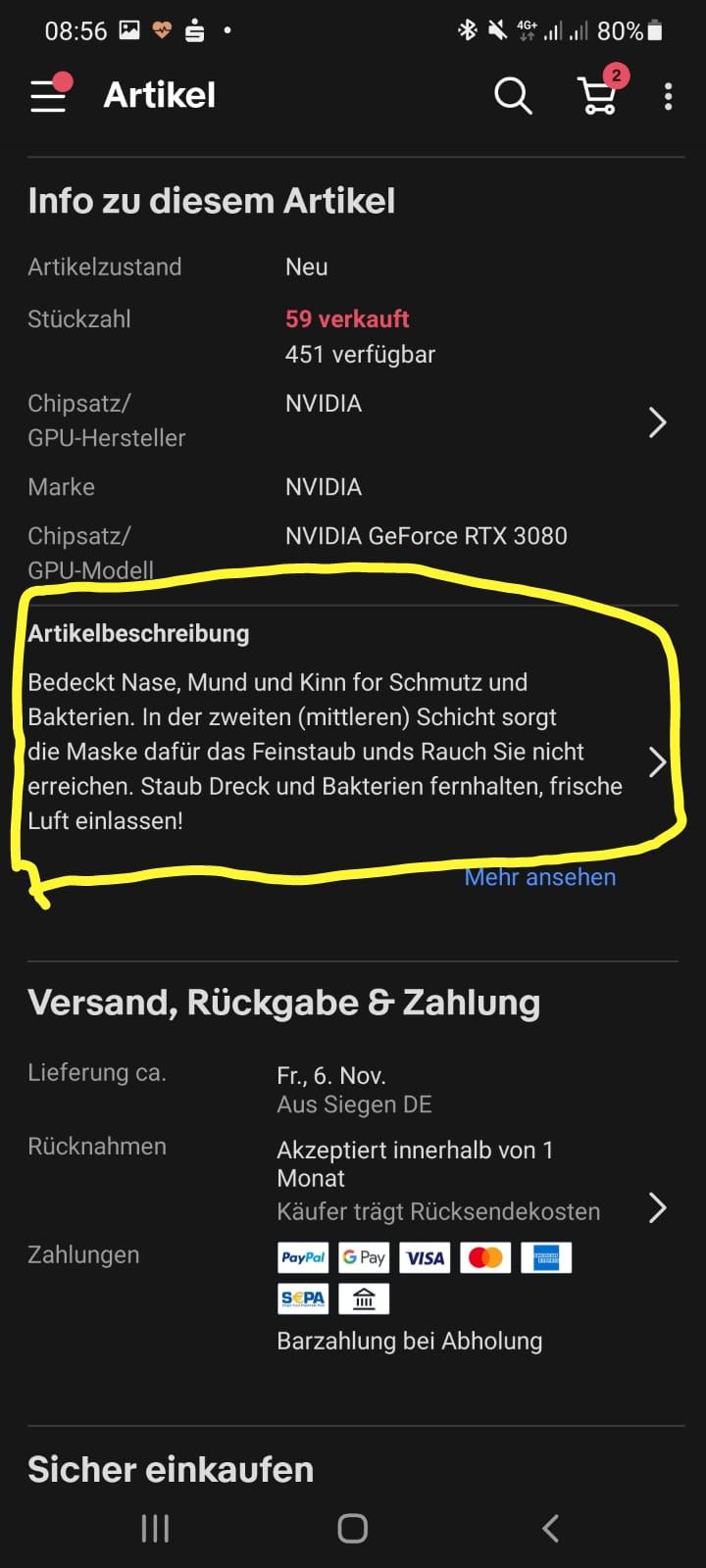This screenshot has height=1568, width=706.
Task: Go back with the system back button
Action: point(550,1528)
